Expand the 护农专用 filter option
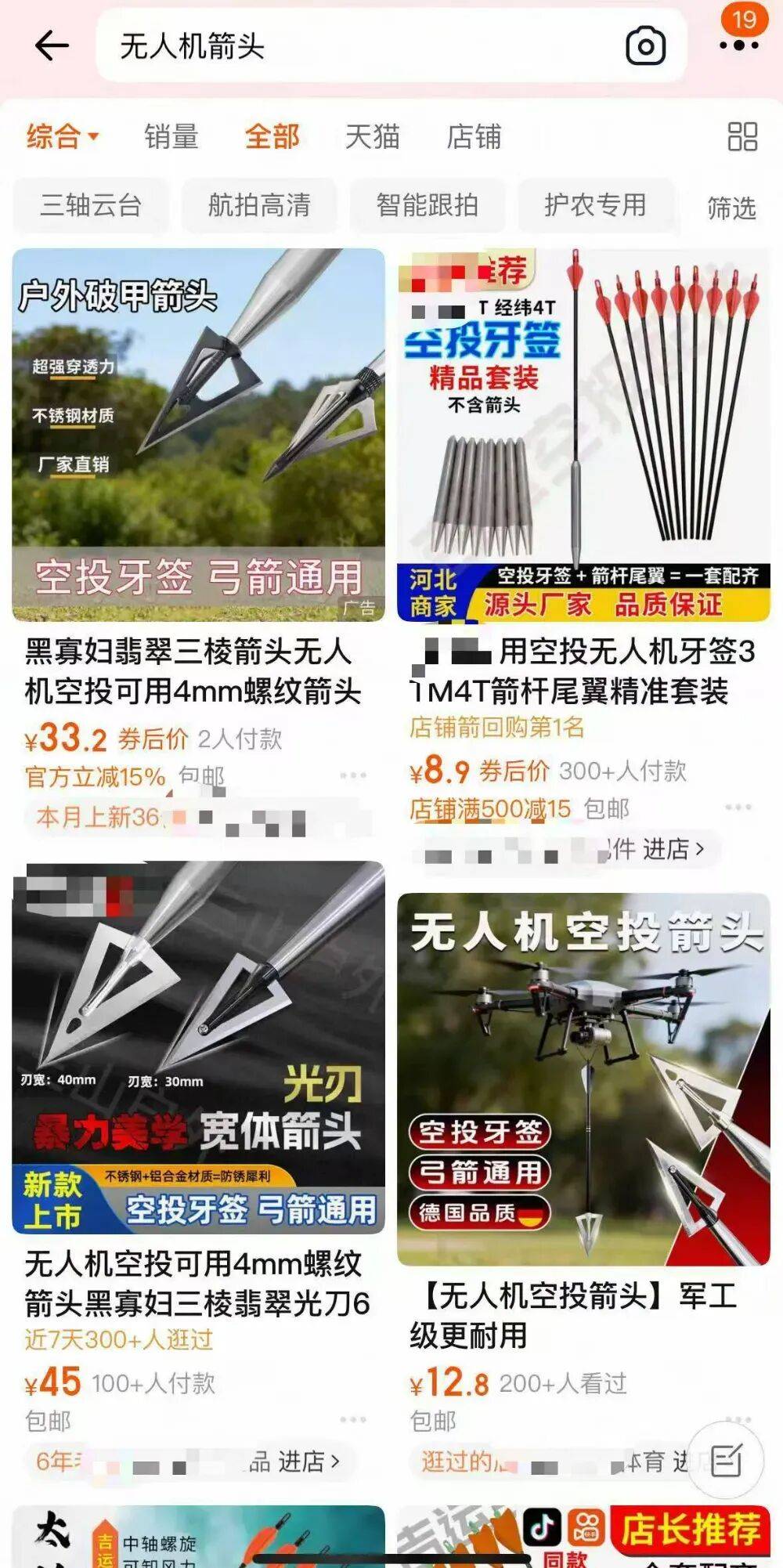The image size is (783, 1568). 595,206
